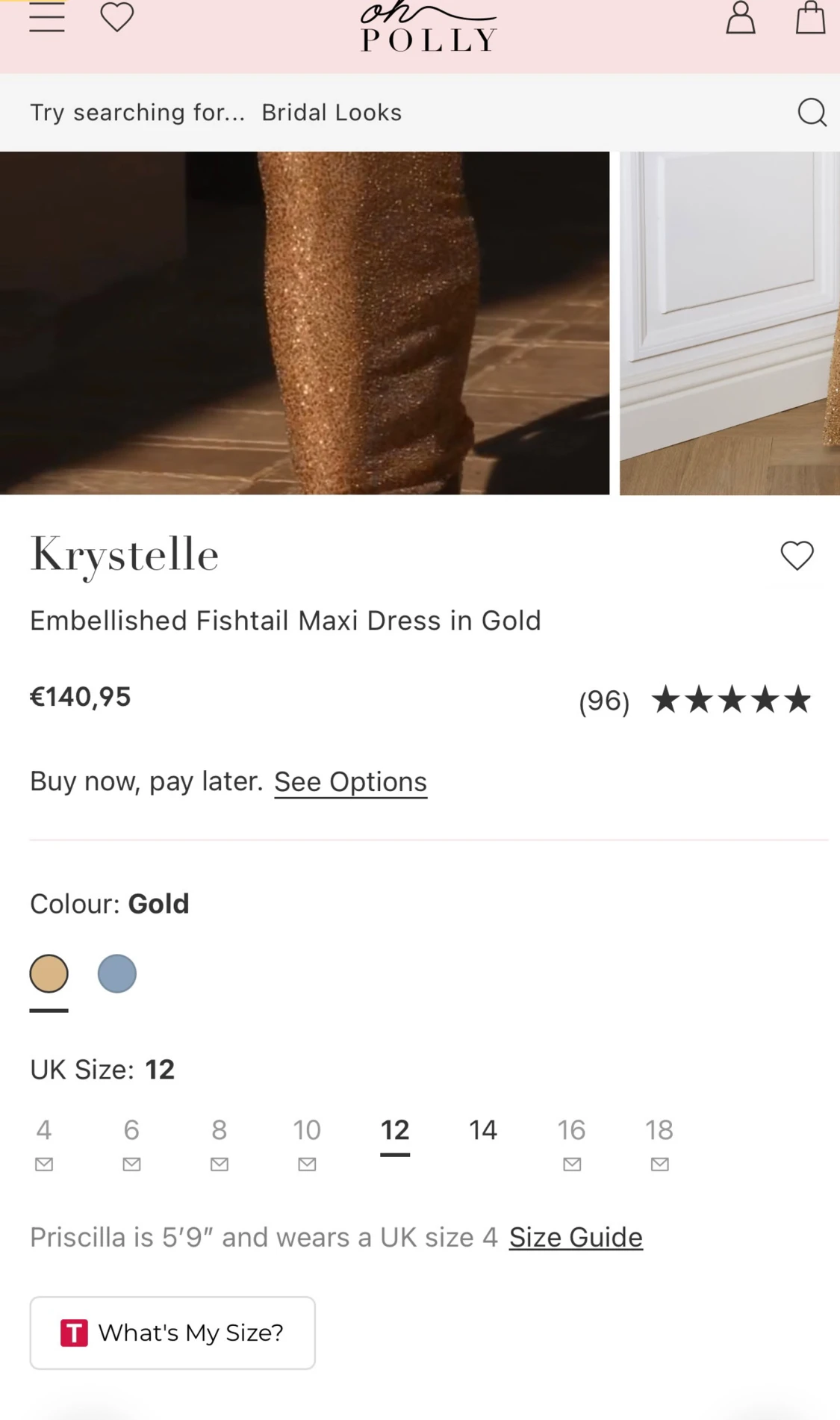The image size is (840, 1420).
Task: Open See Options for pay later
Action: 350,781
